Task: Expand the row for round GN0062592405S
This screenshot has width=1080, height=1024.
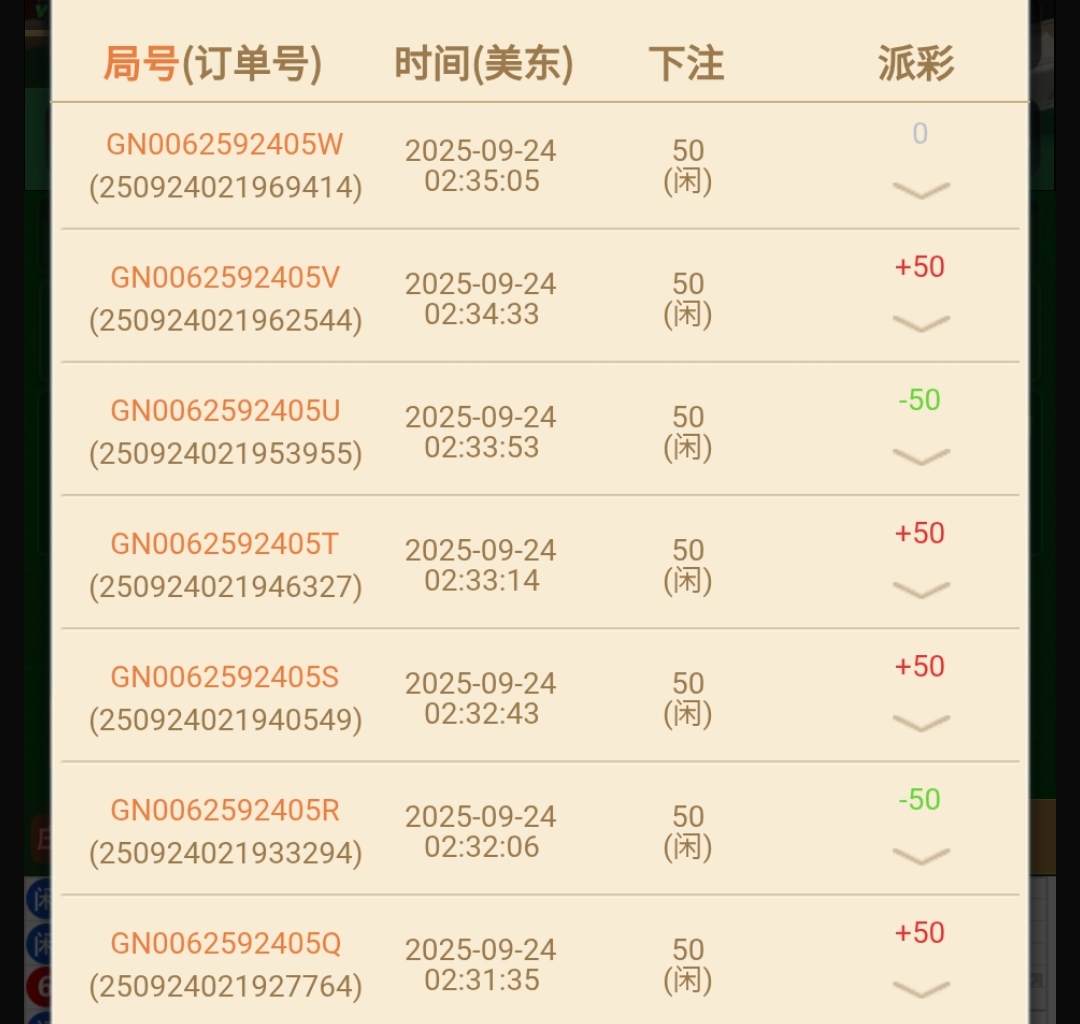Action: coord(920,723)
